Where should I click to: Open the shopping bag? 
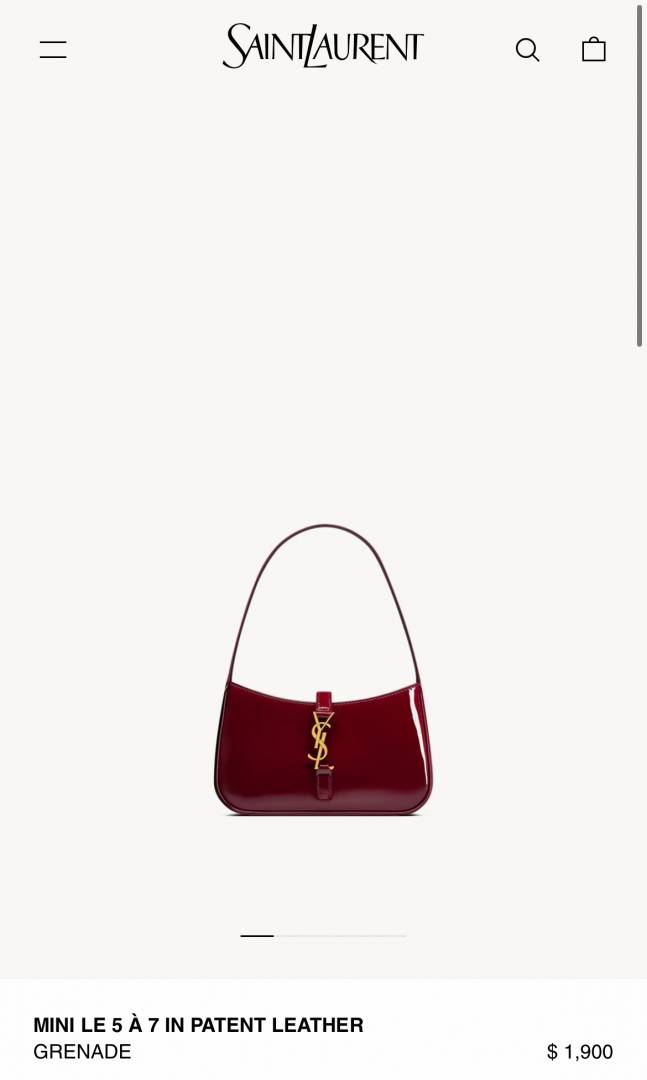click(x=594, y=49)
